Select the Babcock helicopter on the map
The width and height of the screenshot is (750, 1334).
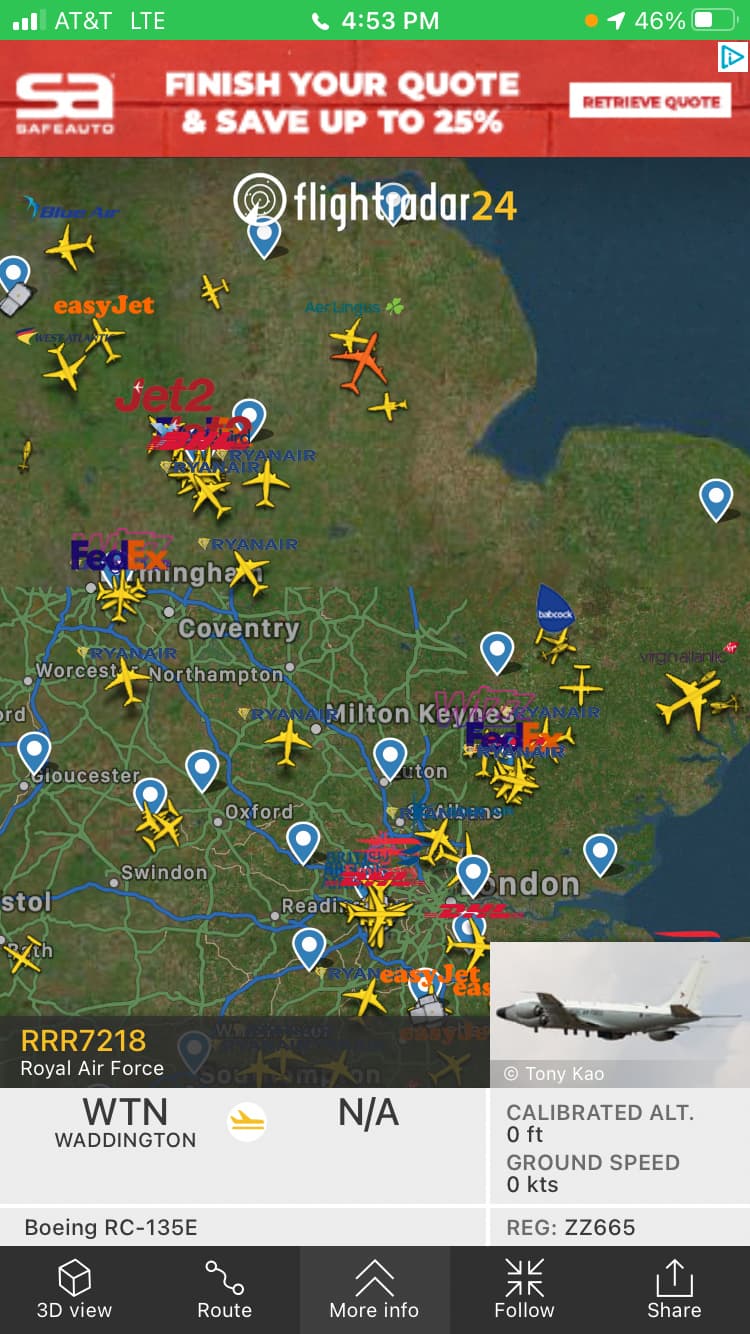coord(555,644)
